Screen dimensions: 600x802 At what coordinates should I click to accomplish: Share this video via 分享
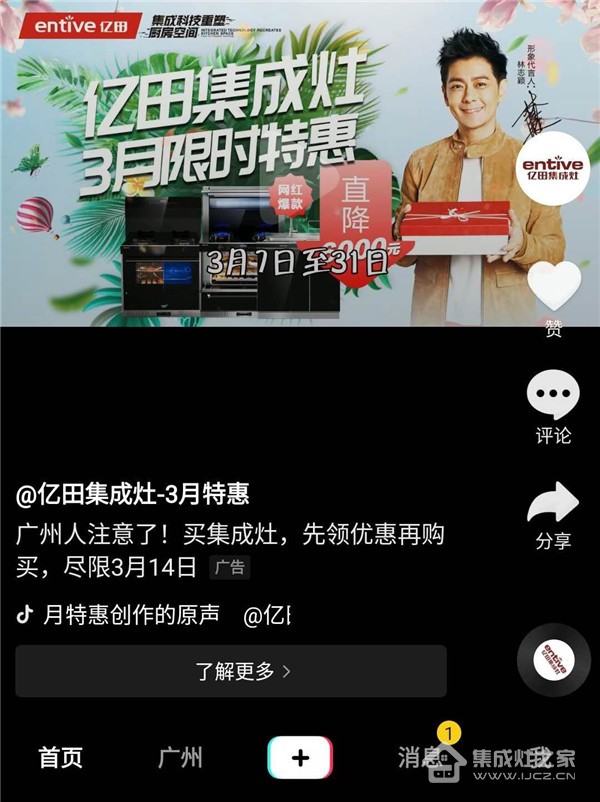point(553,503)
